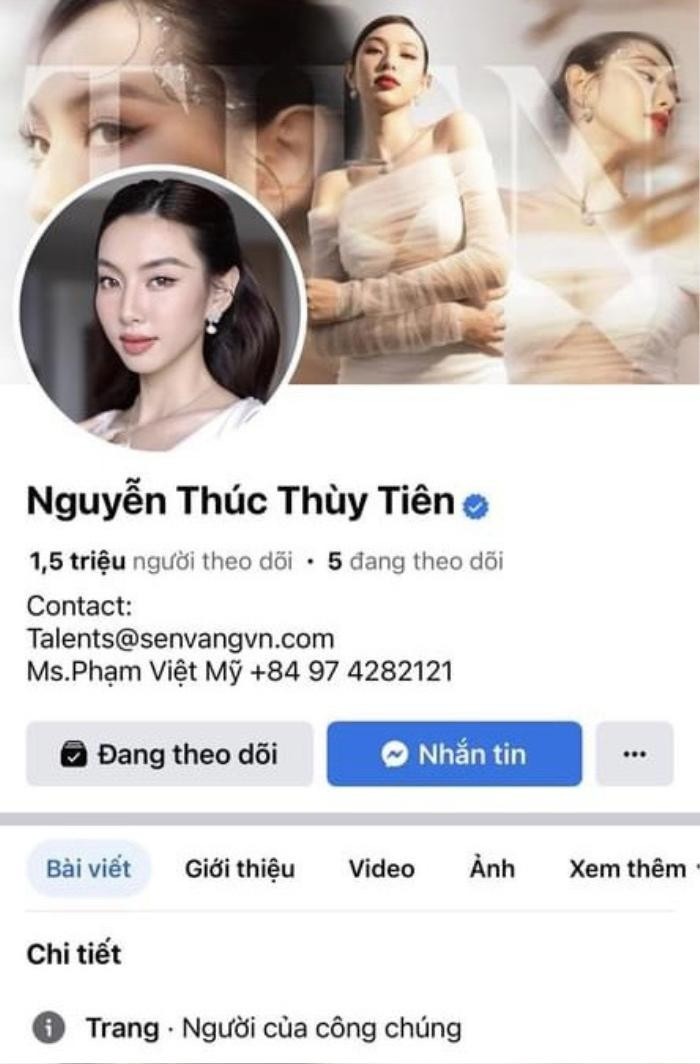Select the Ảnh tab

[x=492, y=868]
